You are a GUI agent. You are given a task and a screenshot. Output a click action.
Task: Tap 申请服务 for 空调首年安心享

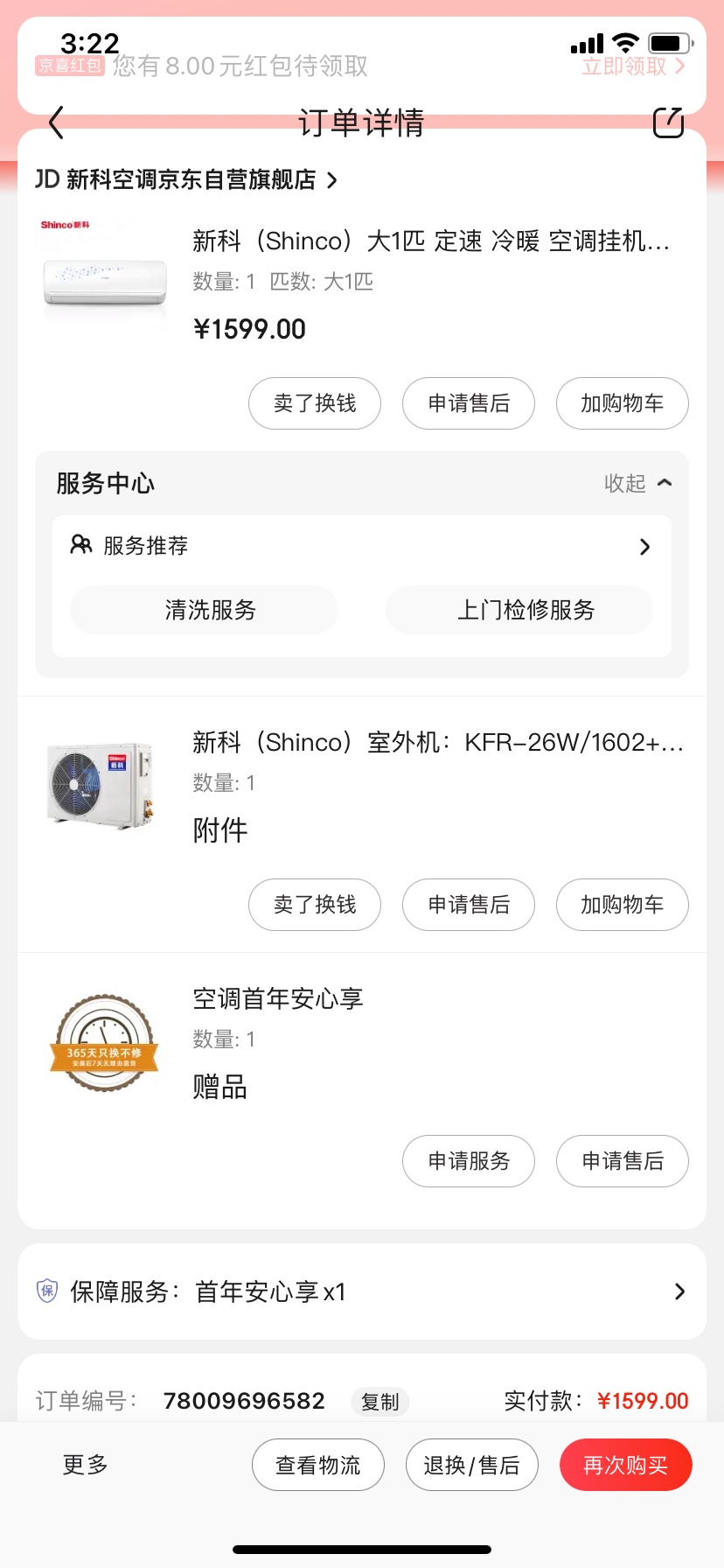tap(469, 1161)
